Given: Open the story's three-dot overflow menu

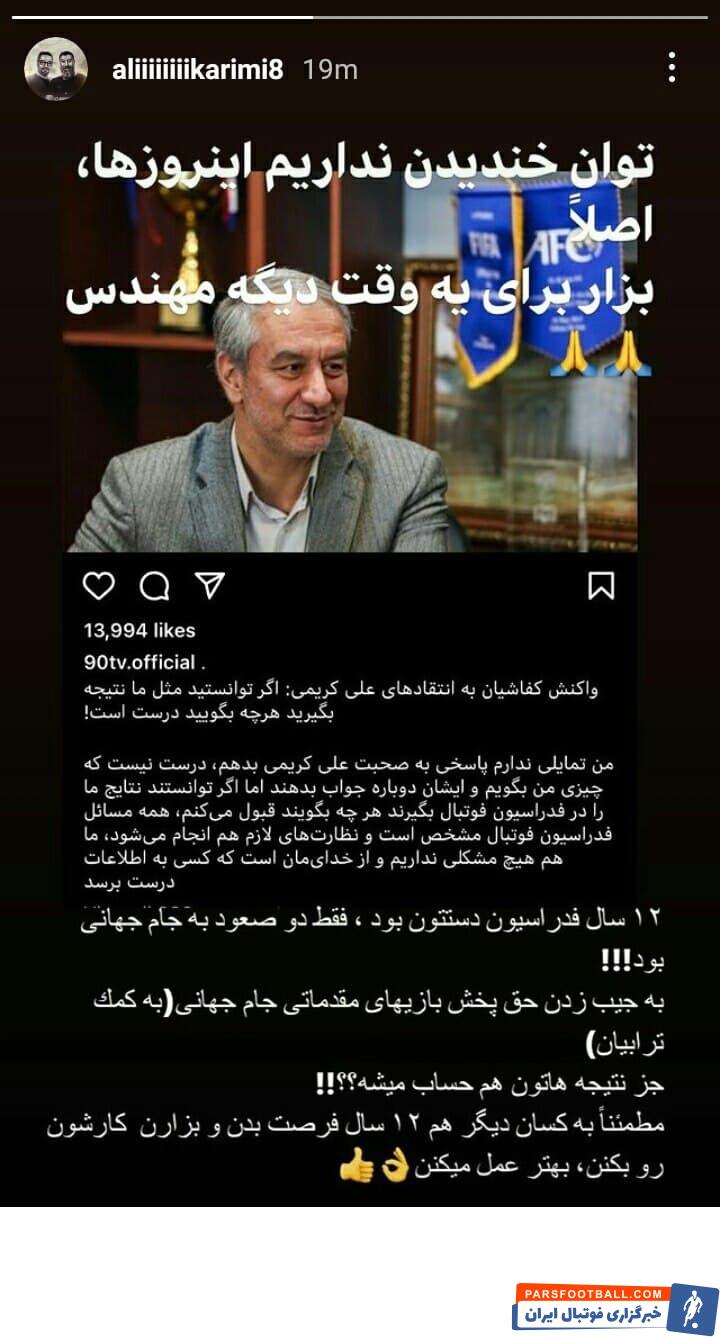Looking at the screenshot, I should (x=672, y=68).
